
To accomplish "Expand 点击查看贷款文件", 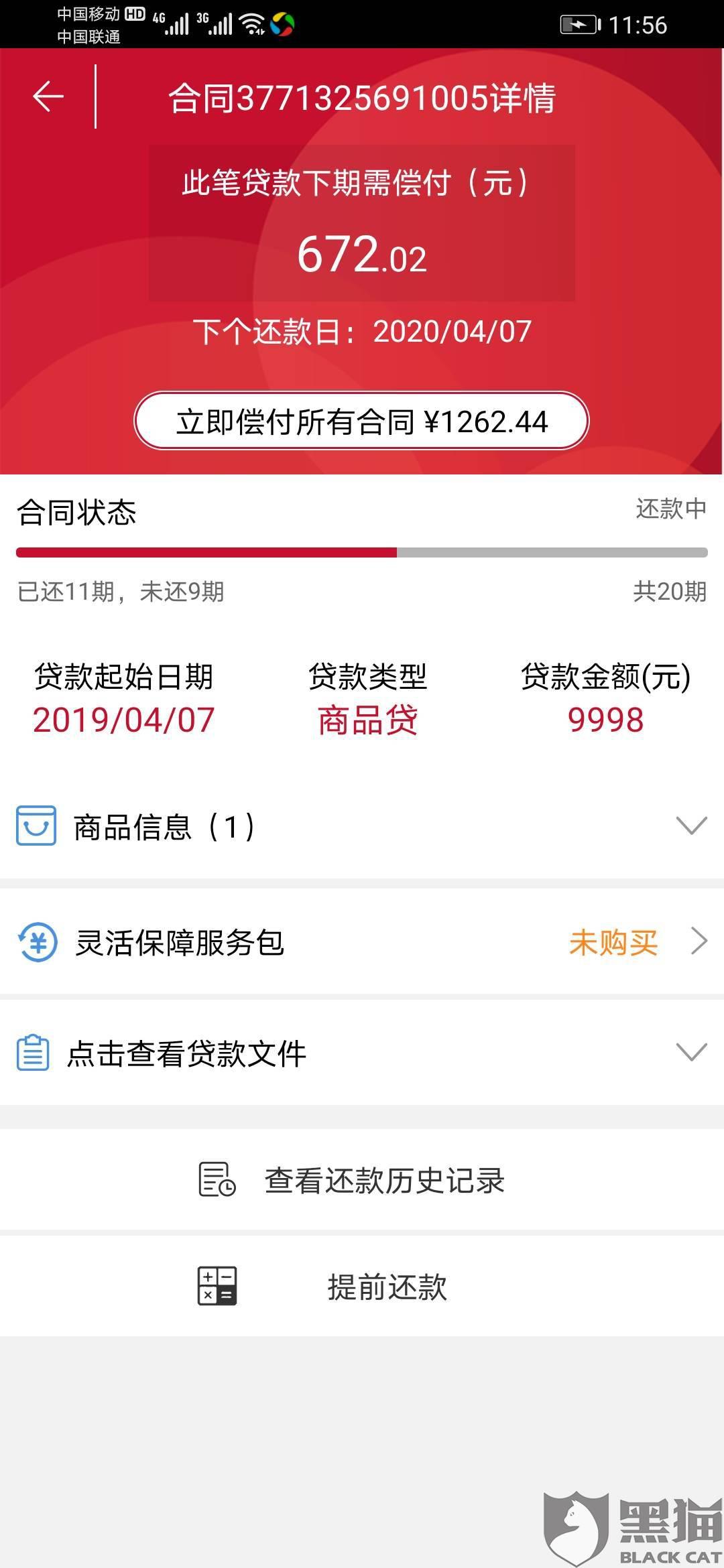I will pyautogui.click(x=362, y=1053).
